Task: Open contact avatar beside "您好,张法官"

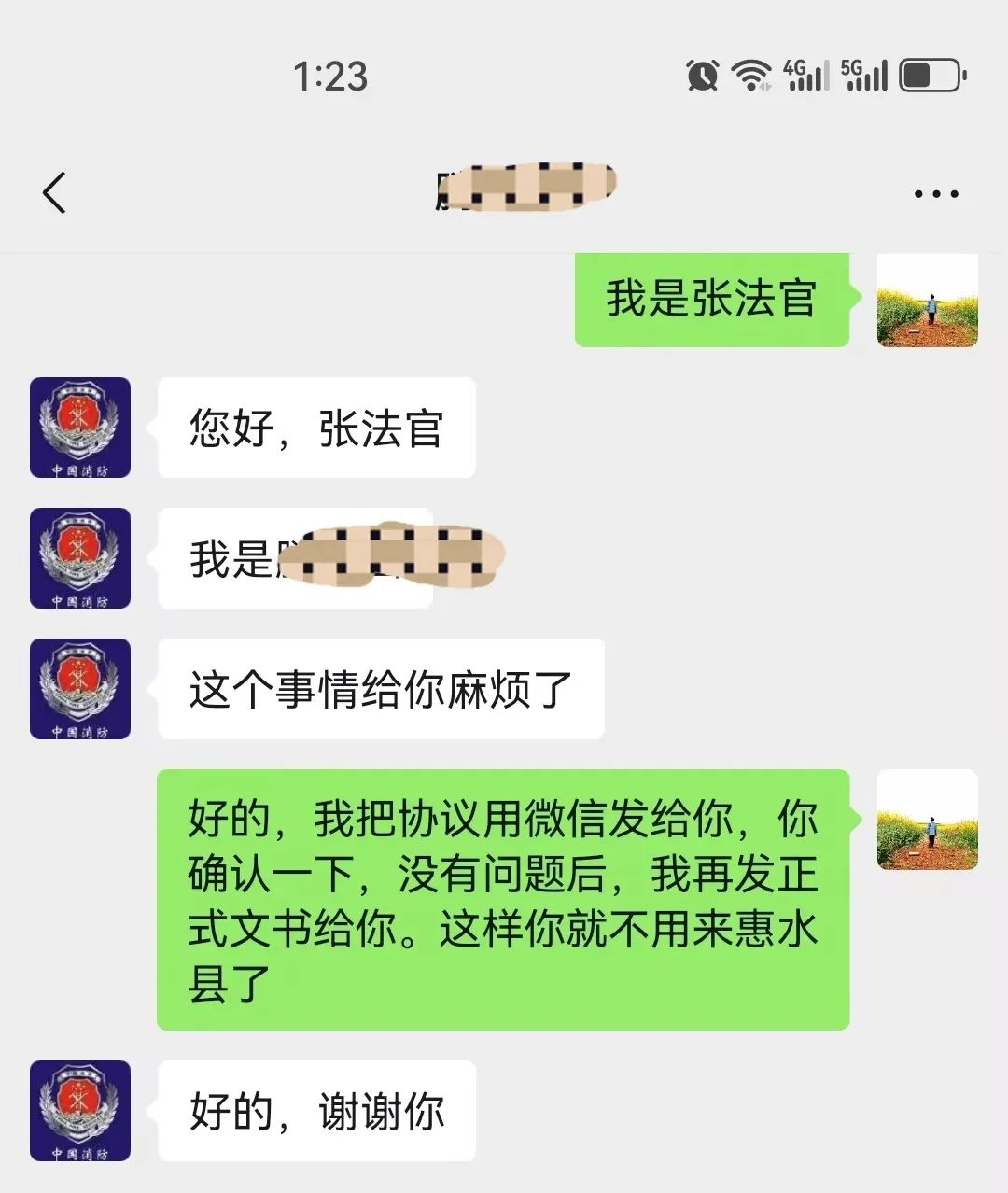Action: click(80, 428)
